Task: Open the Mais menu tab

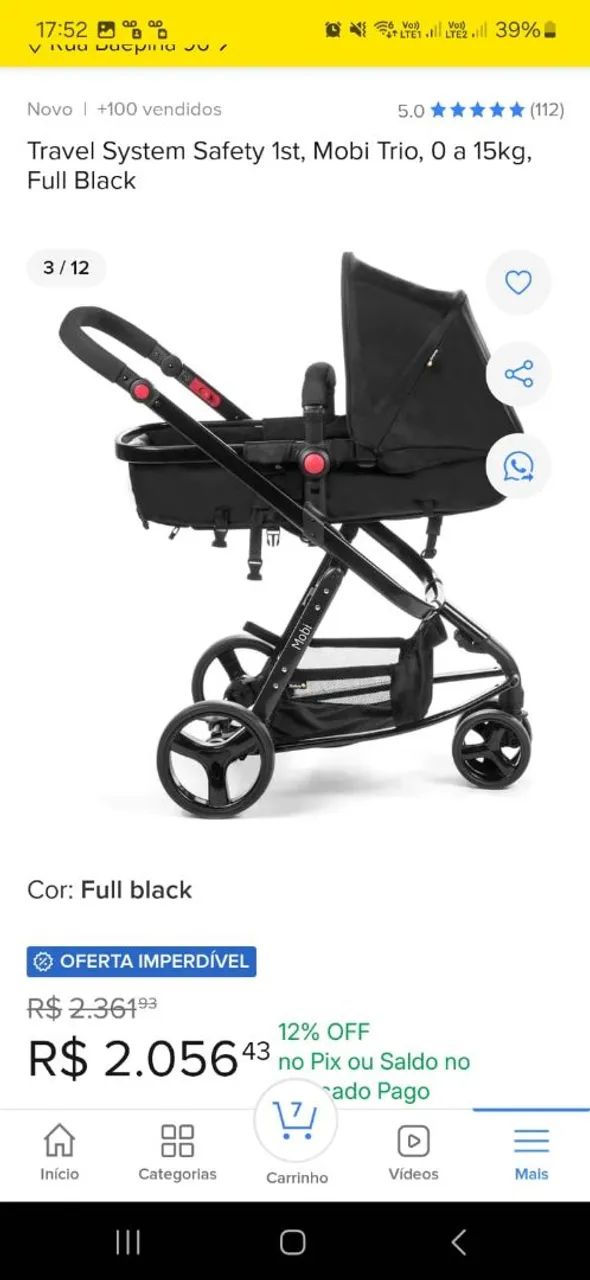Action: tap(531, 1153)
